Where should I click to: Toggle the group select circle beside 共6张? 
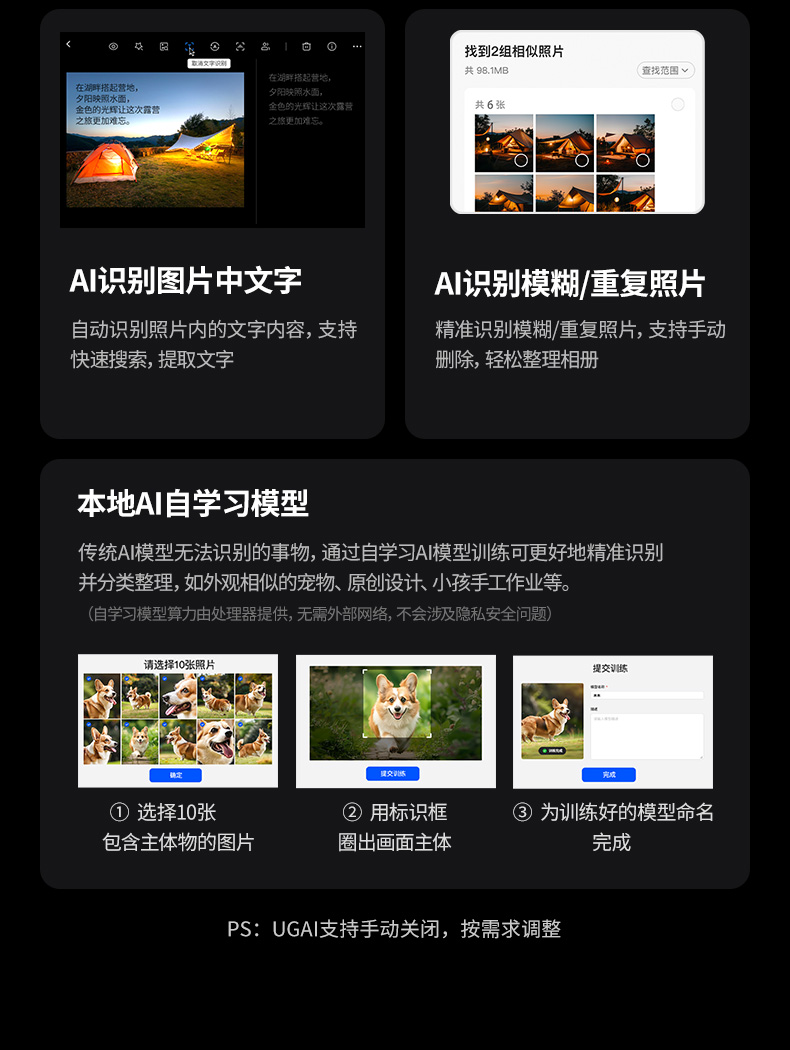677,104
